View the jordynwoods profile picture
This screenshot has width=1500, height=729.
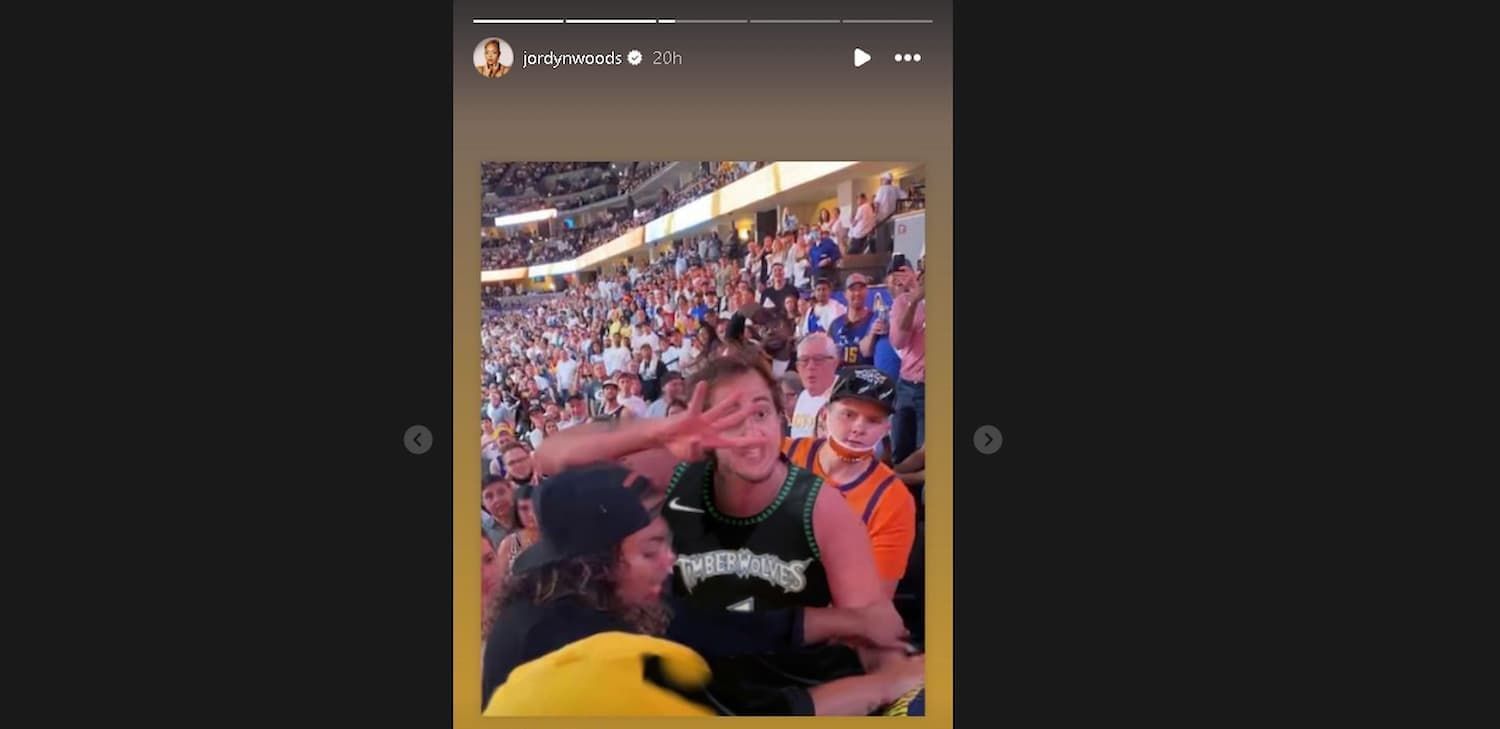(x=493, y=58)
